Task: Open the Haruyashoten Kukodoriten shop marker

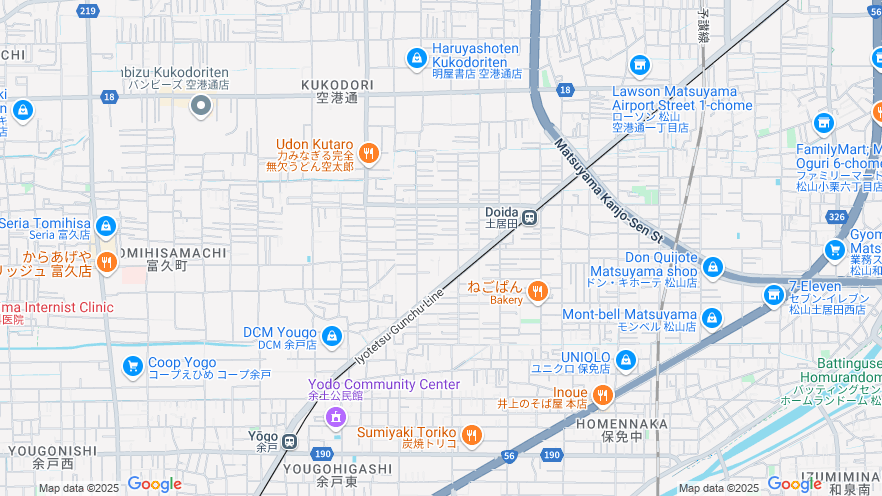Action: coord(416,59)
